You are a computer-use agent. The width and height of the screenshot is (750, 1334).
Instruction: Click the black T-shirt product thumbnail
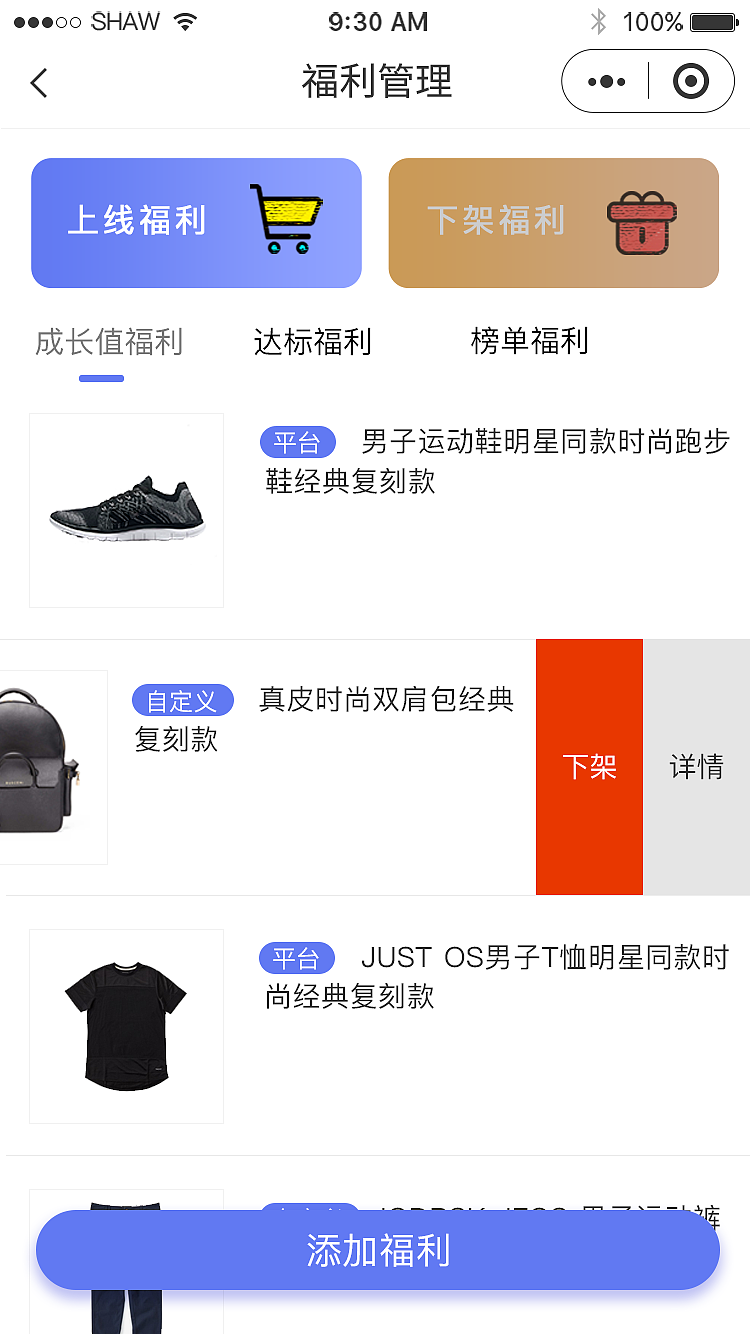click(x=126, y=1026)
